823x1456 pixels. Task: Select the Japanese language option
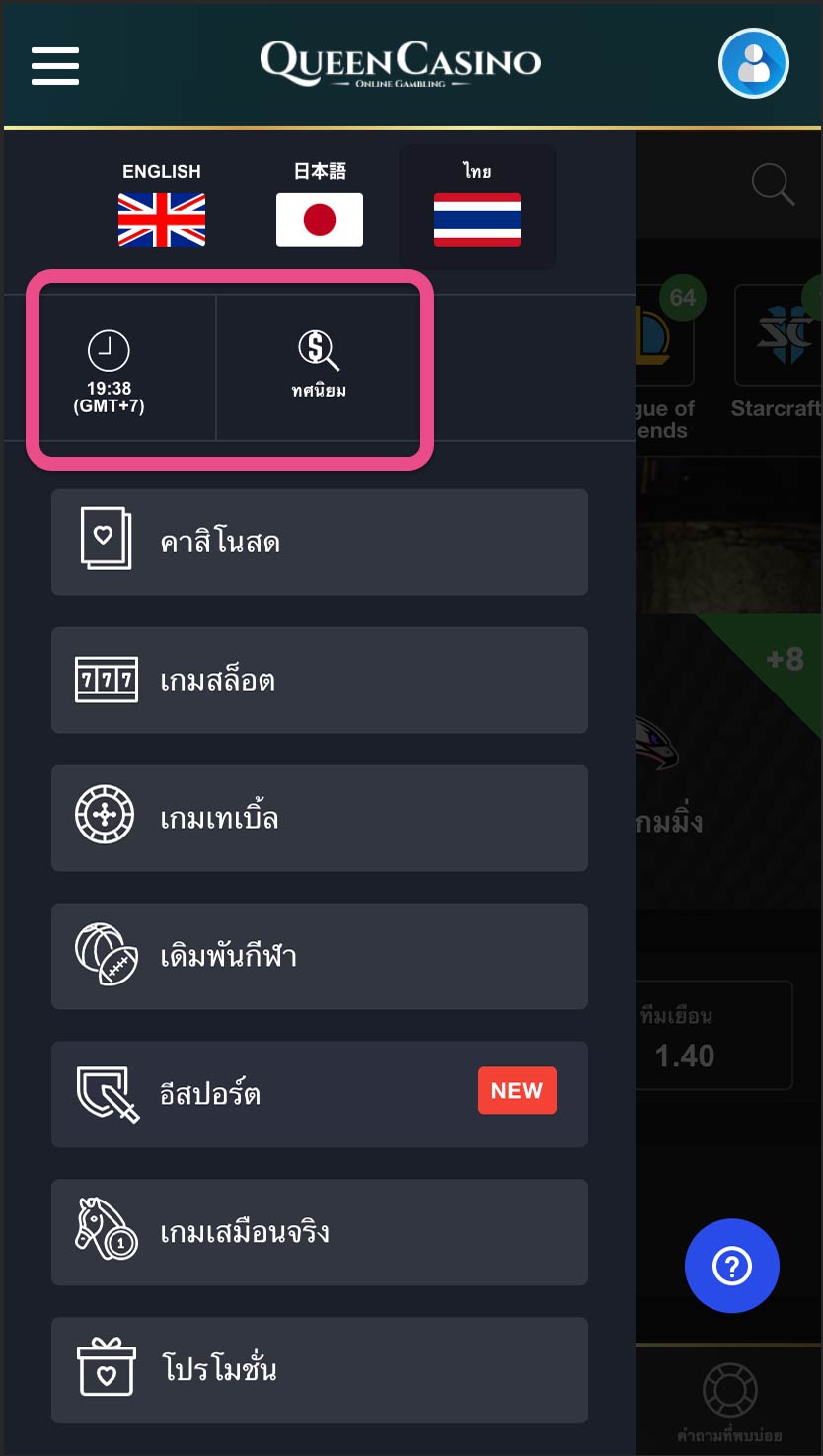pos(320,205)
